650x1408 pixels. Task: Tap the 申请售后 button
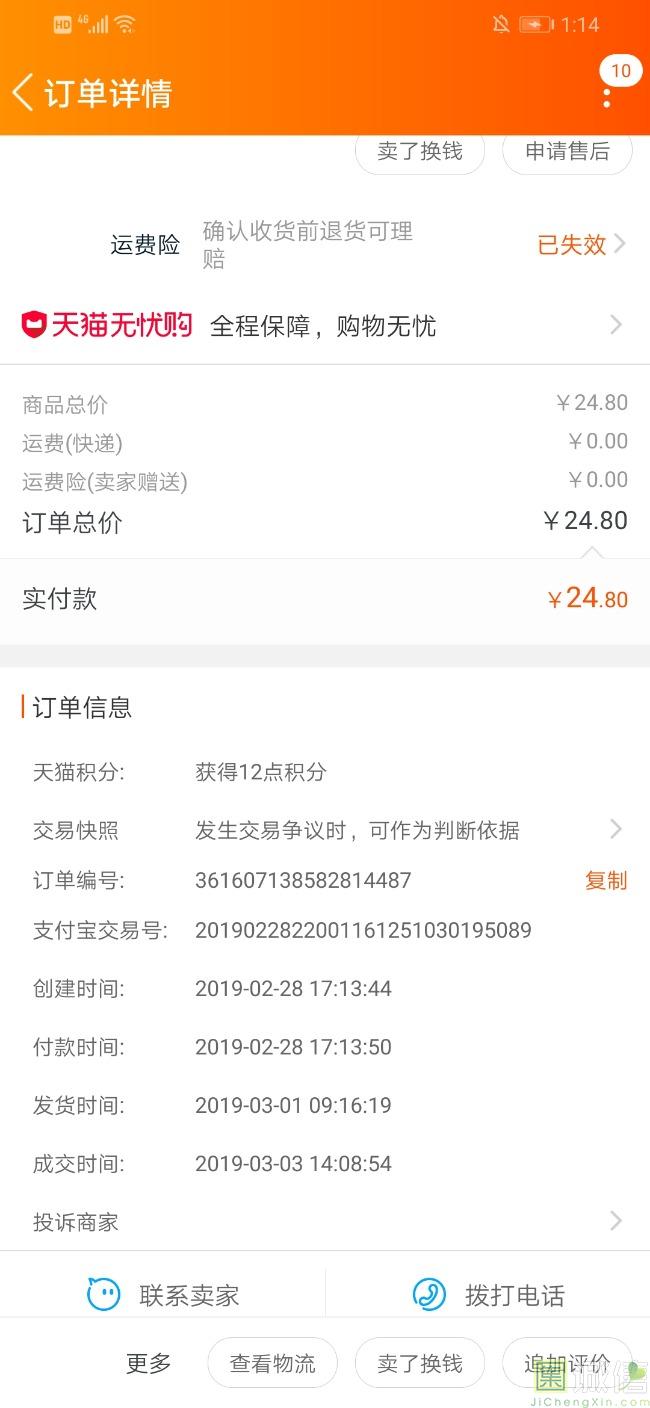pyautogui.click(x=567, y=152)
